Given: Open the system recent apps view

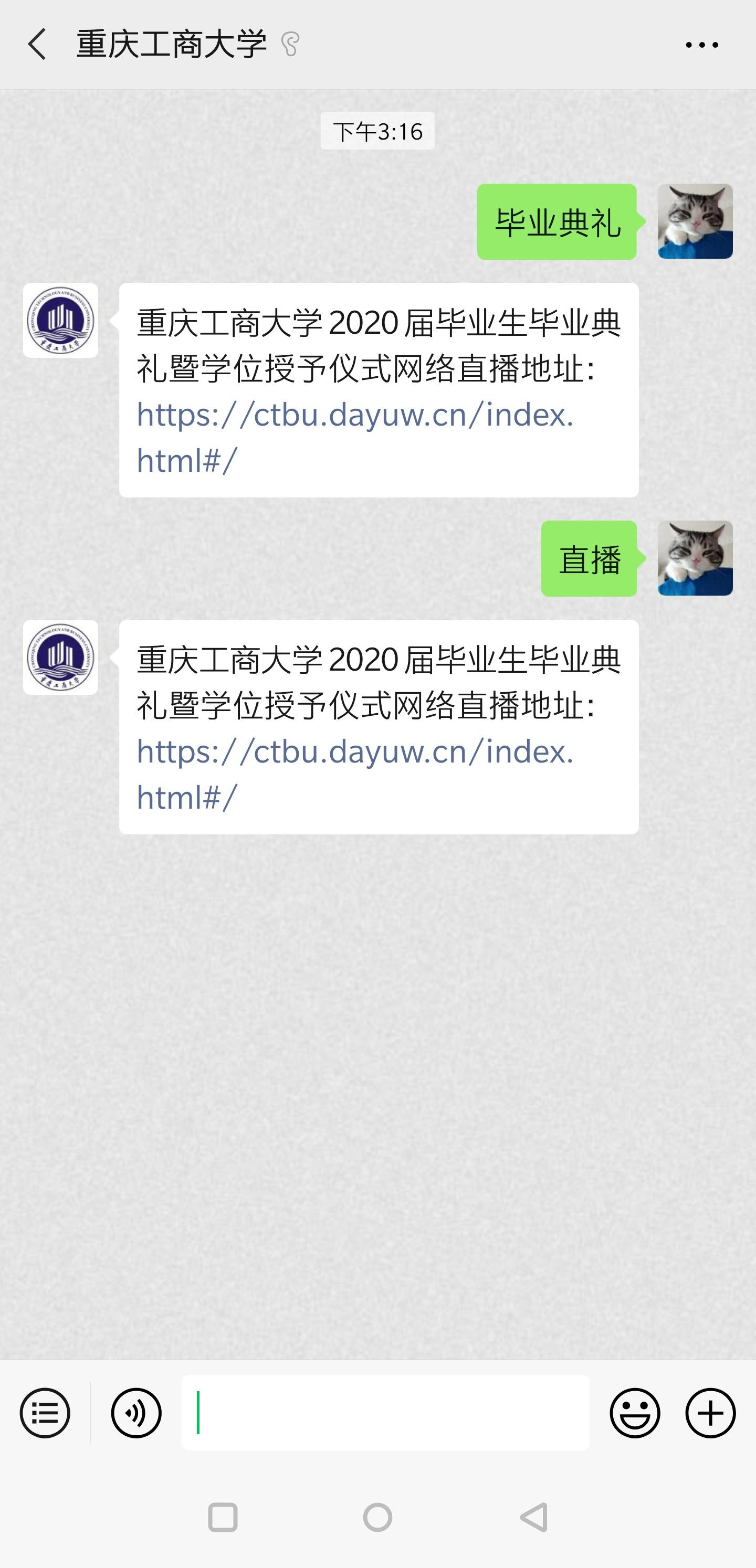Looking at the screenshot, I should pyautogui.click(x=223, y=1518).
